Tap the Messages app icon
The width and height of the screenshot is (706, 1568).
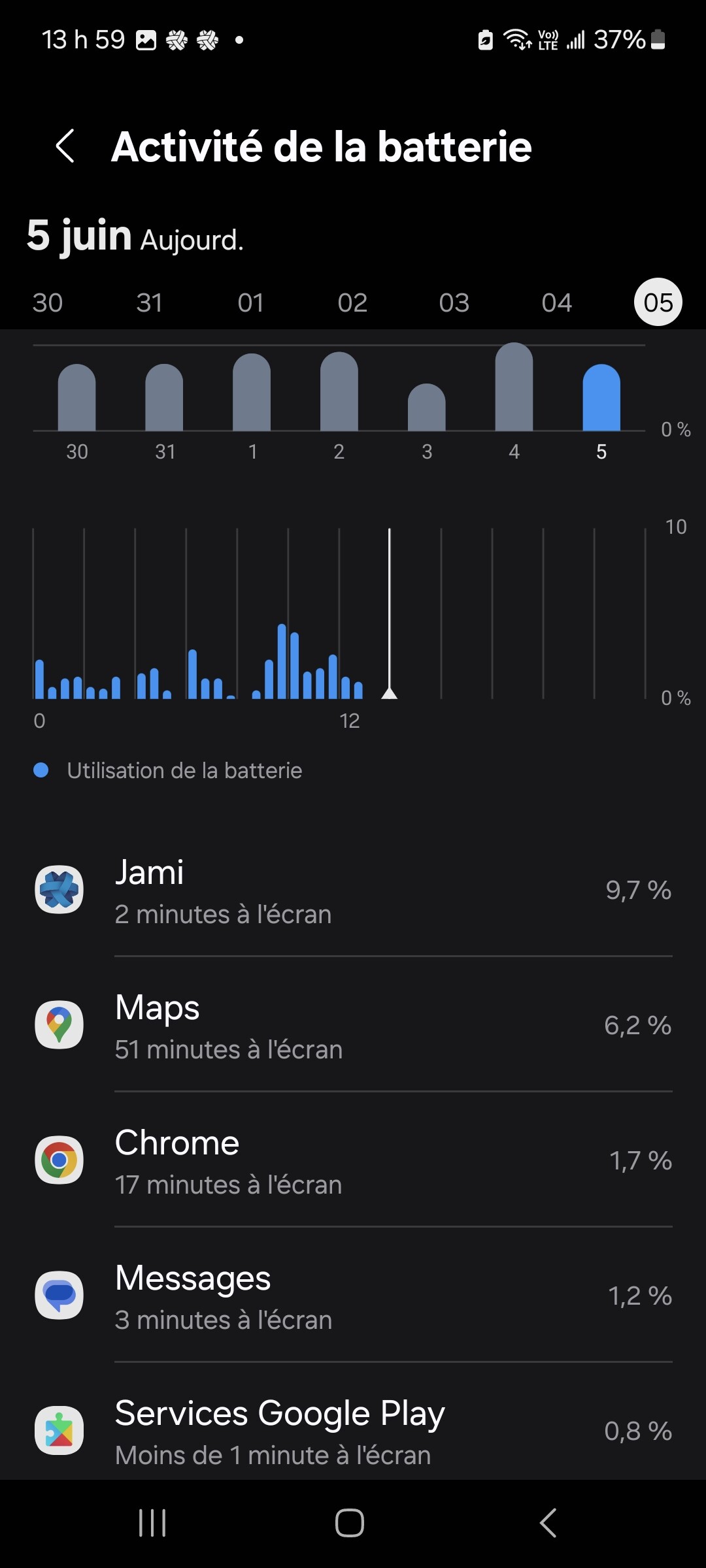59,1295
